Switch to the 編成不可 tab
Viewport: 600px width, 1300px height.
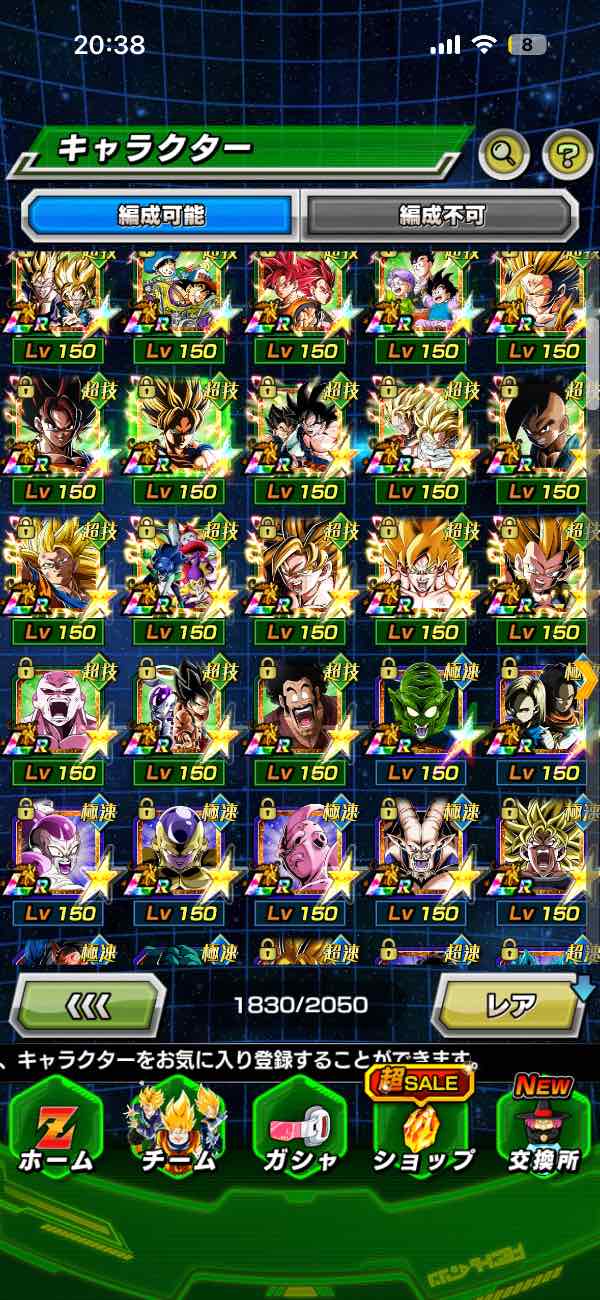[x=441, y=214]
